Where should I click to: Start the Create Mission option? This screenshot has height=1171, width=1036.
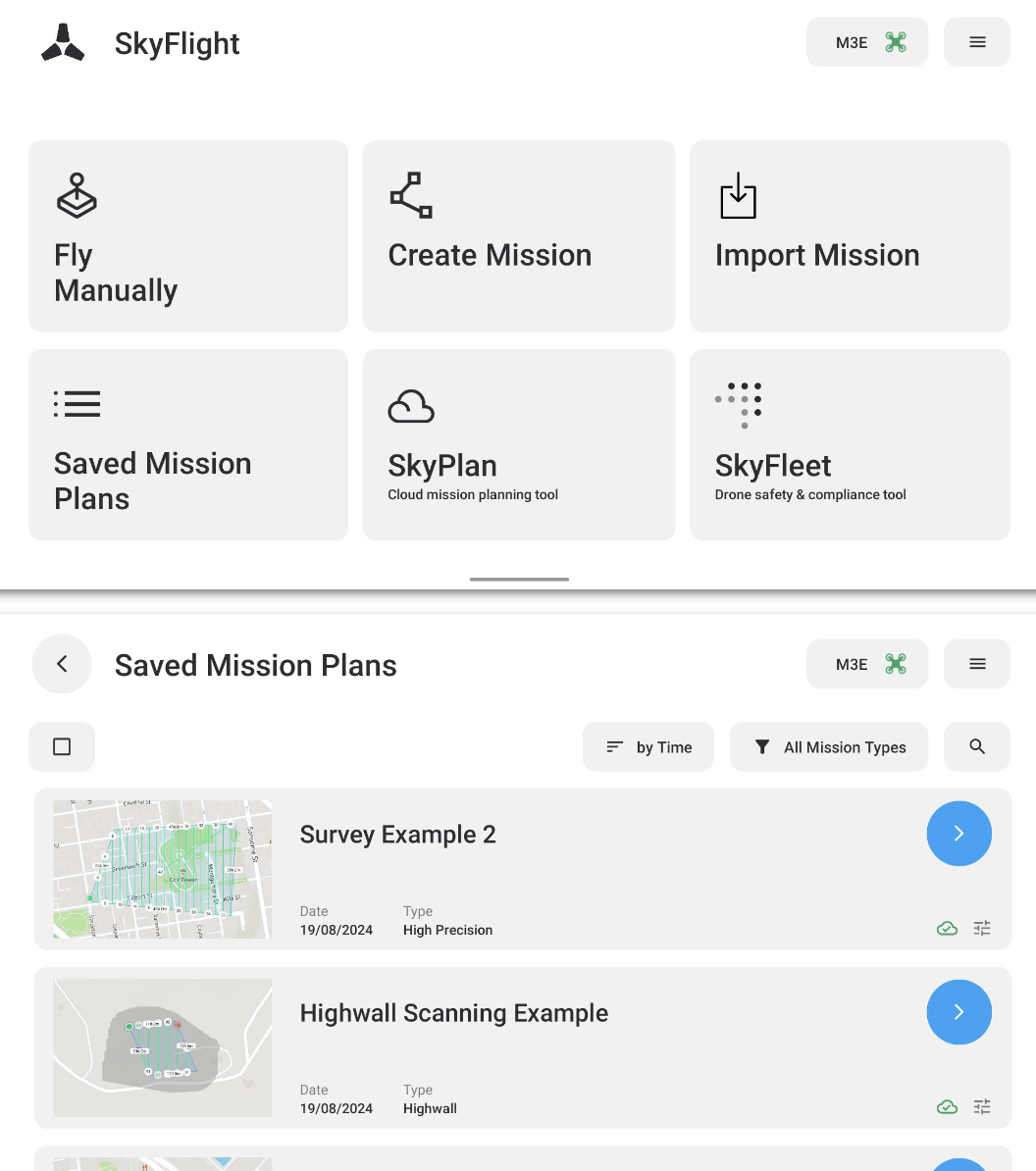[x=519, y=236]
